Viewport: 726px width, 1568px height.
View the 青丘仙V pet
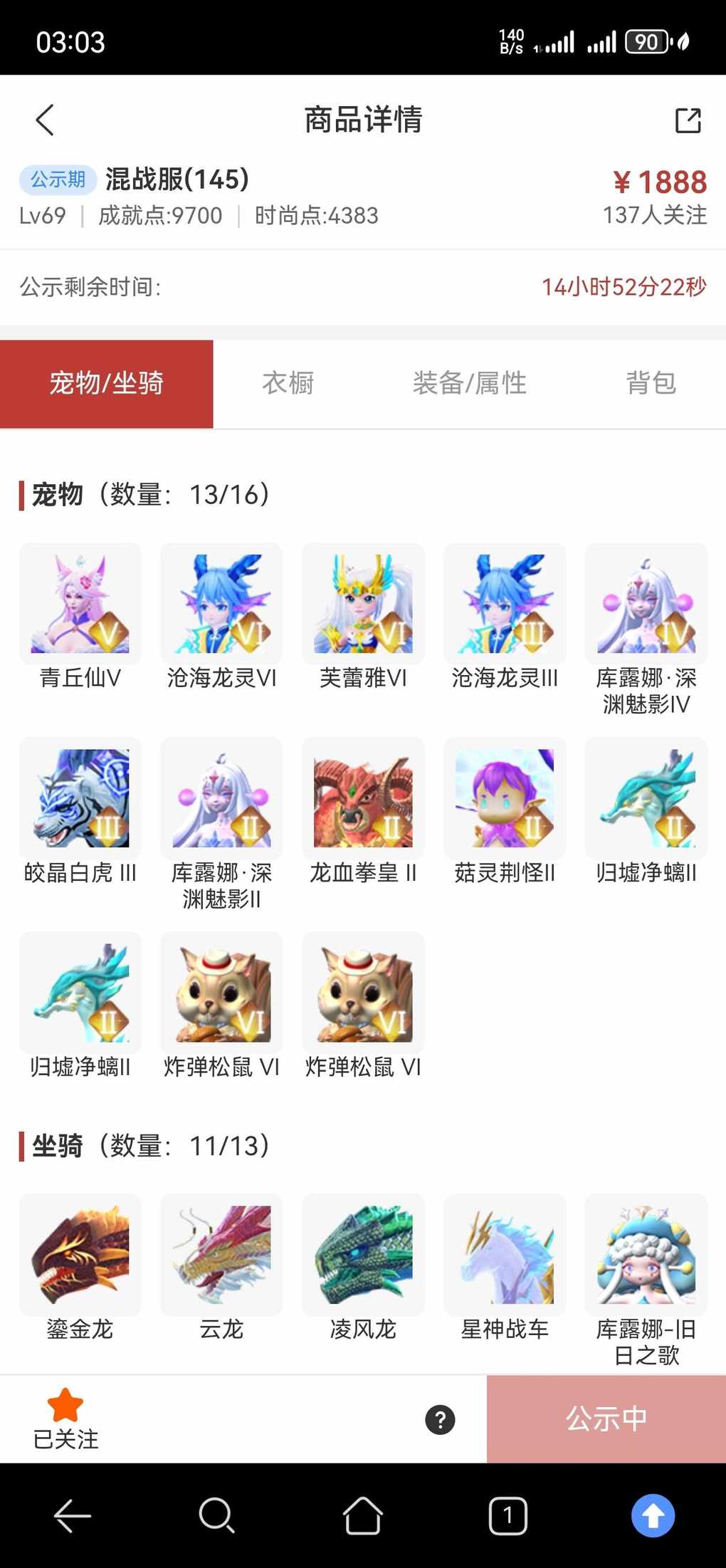click(x=80, y=604)
